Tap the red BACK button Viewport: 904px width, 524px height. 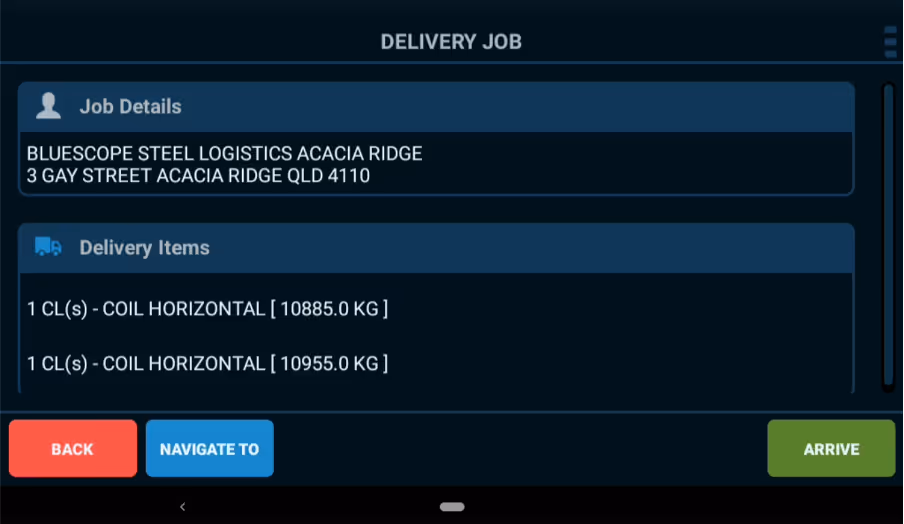pyautogui.click(x=73, y=448)
